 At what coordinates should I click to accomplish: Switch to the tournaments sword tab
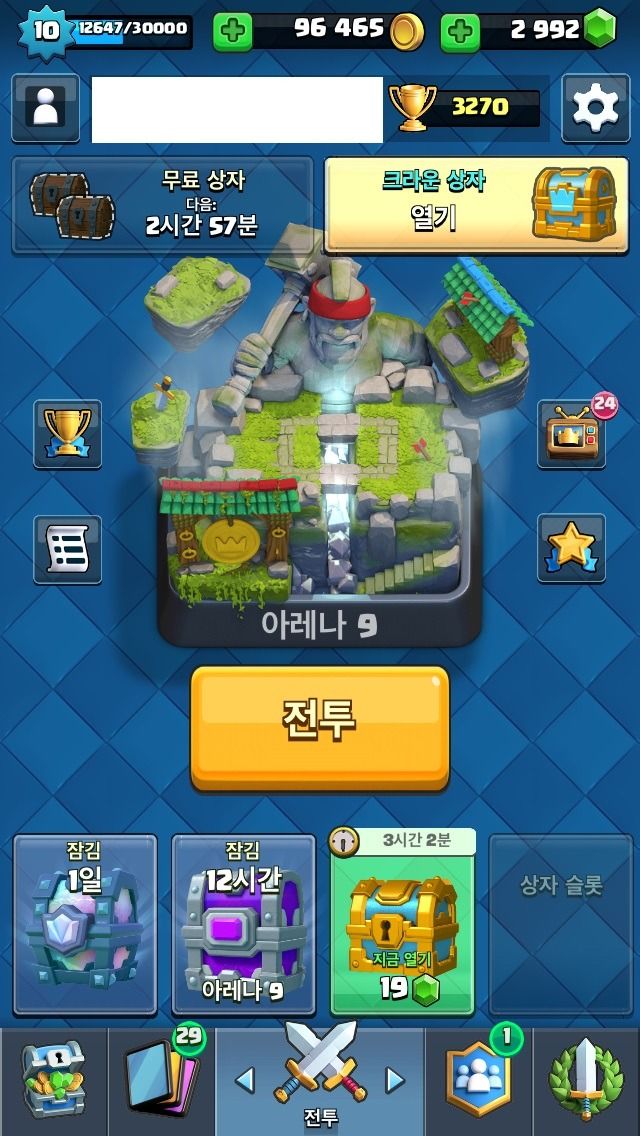pos(586,1080)
